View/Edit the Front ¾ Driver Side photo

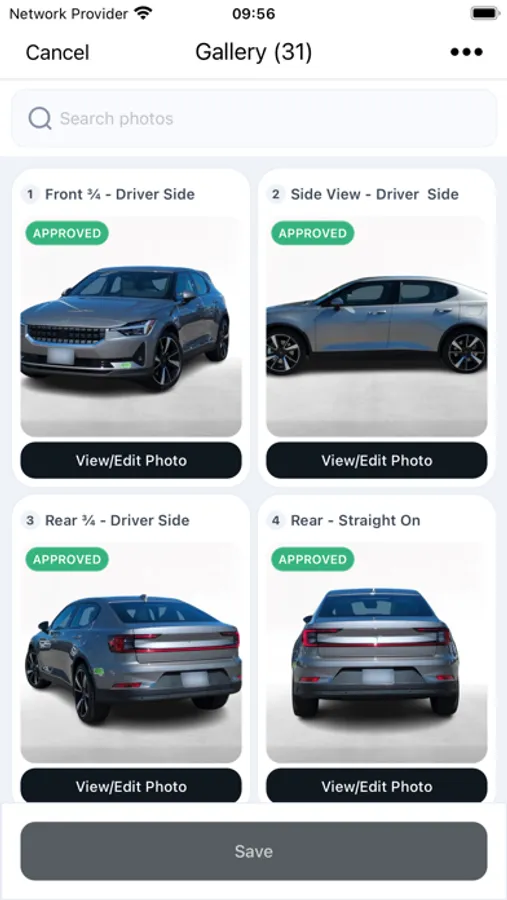click(x=131, y=460)
